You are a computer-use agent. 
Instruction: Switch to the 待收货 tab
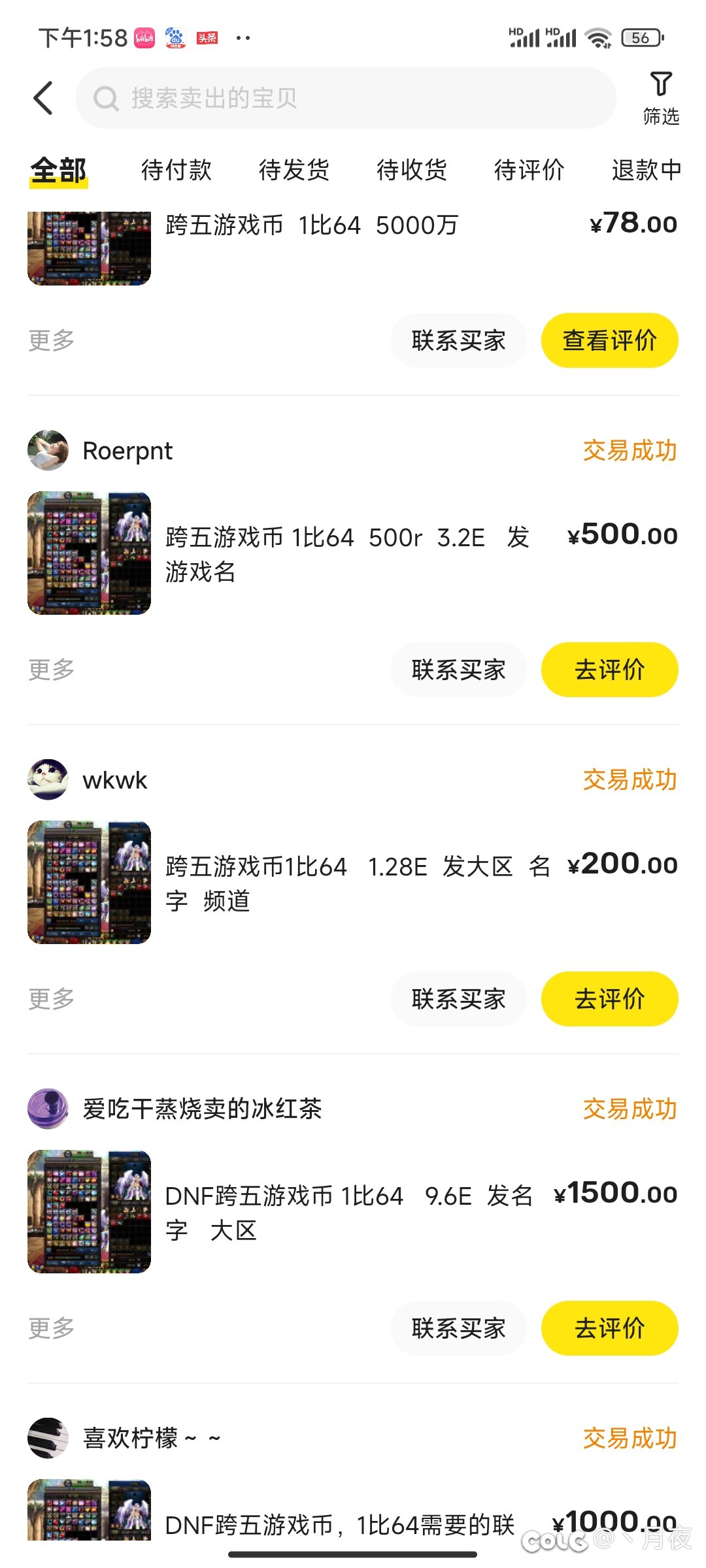(412, 170)
